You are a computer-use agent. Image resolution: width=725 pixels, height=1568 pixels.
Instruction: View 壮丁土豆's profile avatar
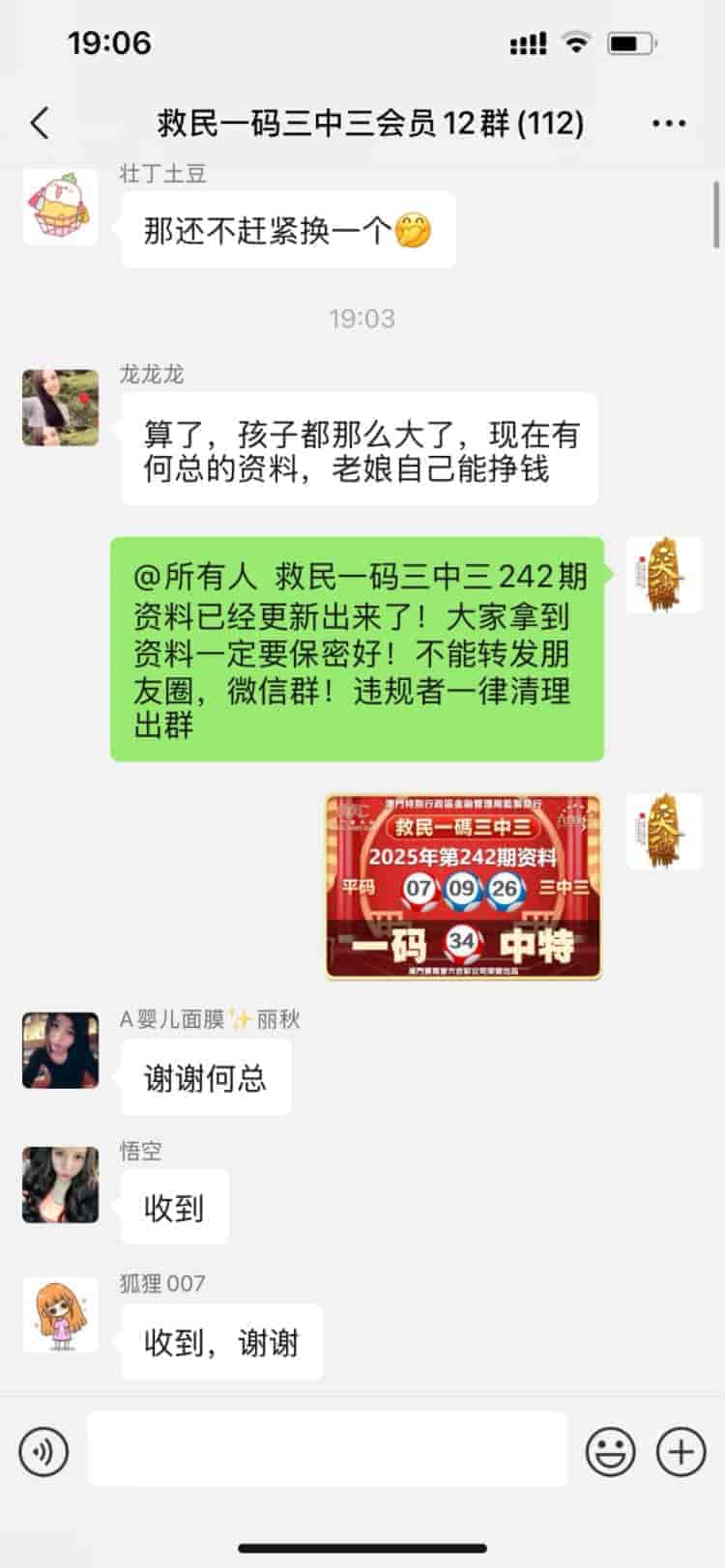pyautogui.click(x=60, y=206)
